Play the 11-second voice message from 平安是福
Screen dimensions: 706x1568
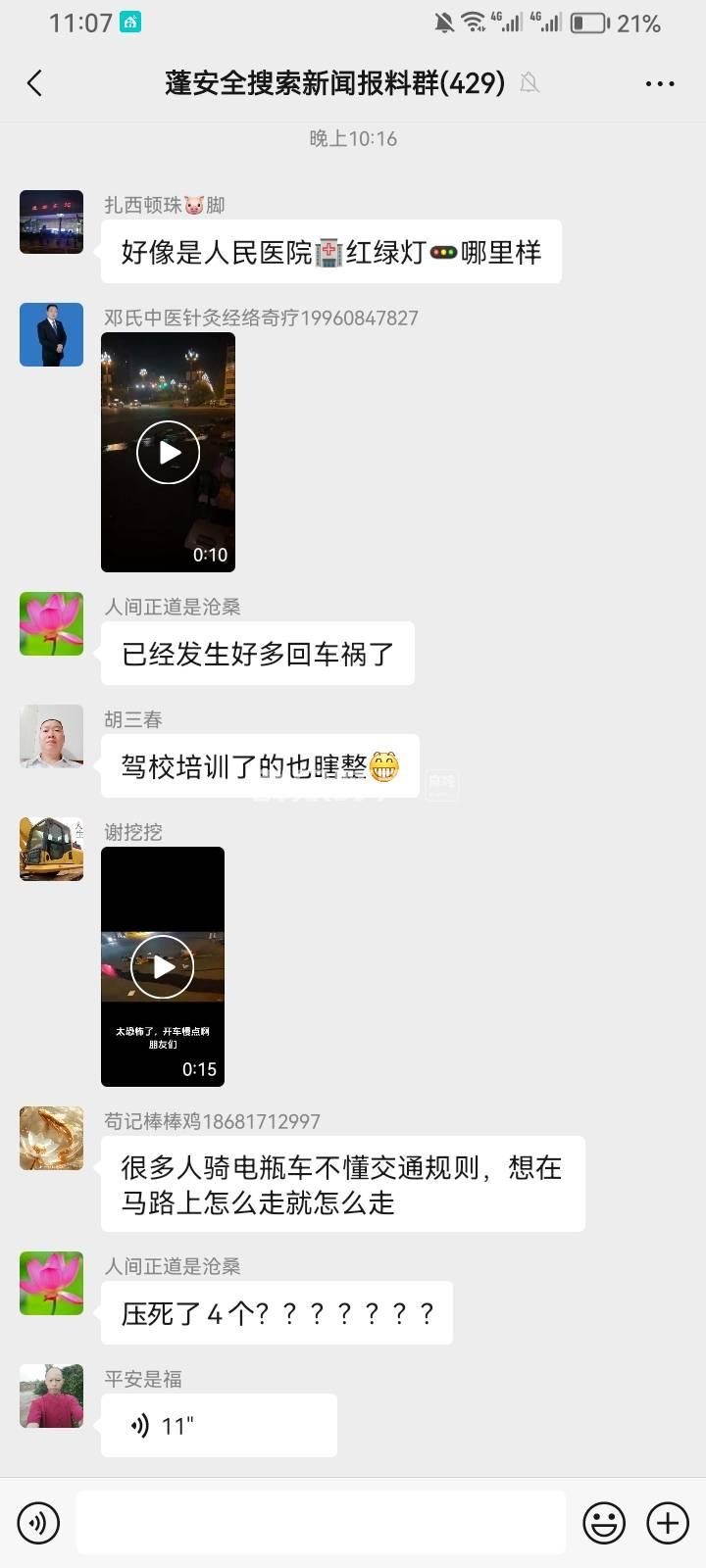point(219,1425)
